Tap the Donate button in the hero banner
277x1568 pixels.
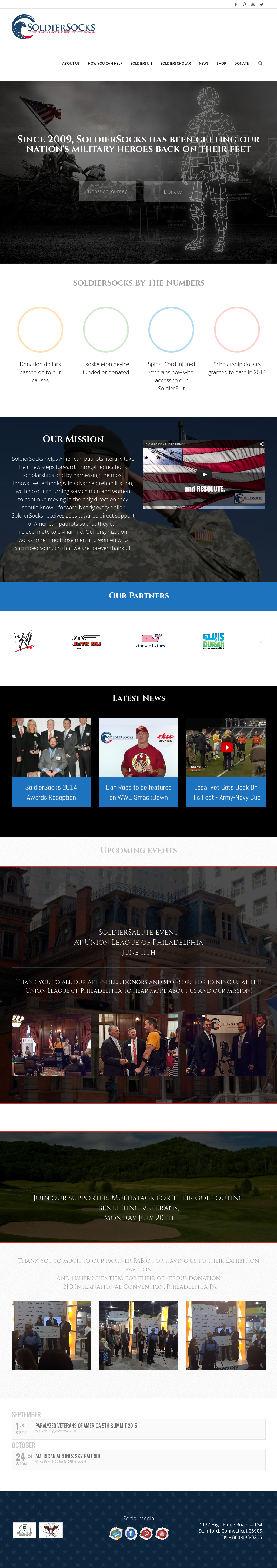pyautogui.click(x=172, y=191)
